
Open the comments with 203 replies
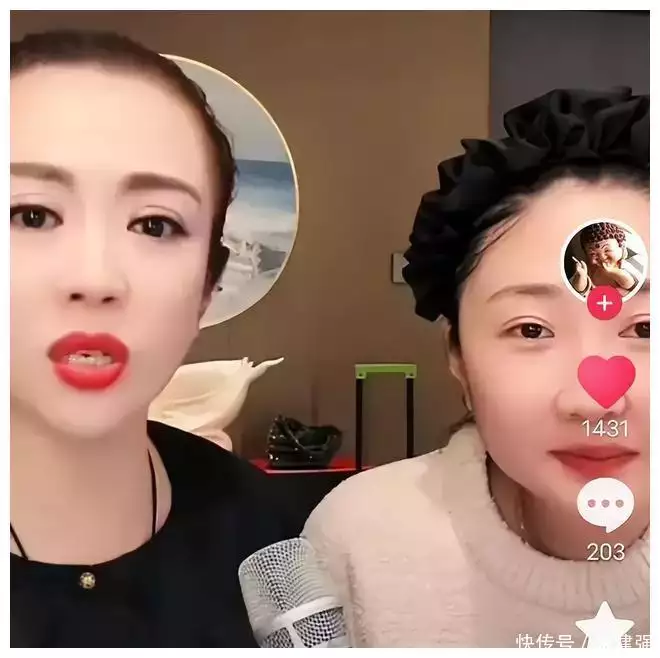point(605,505)
